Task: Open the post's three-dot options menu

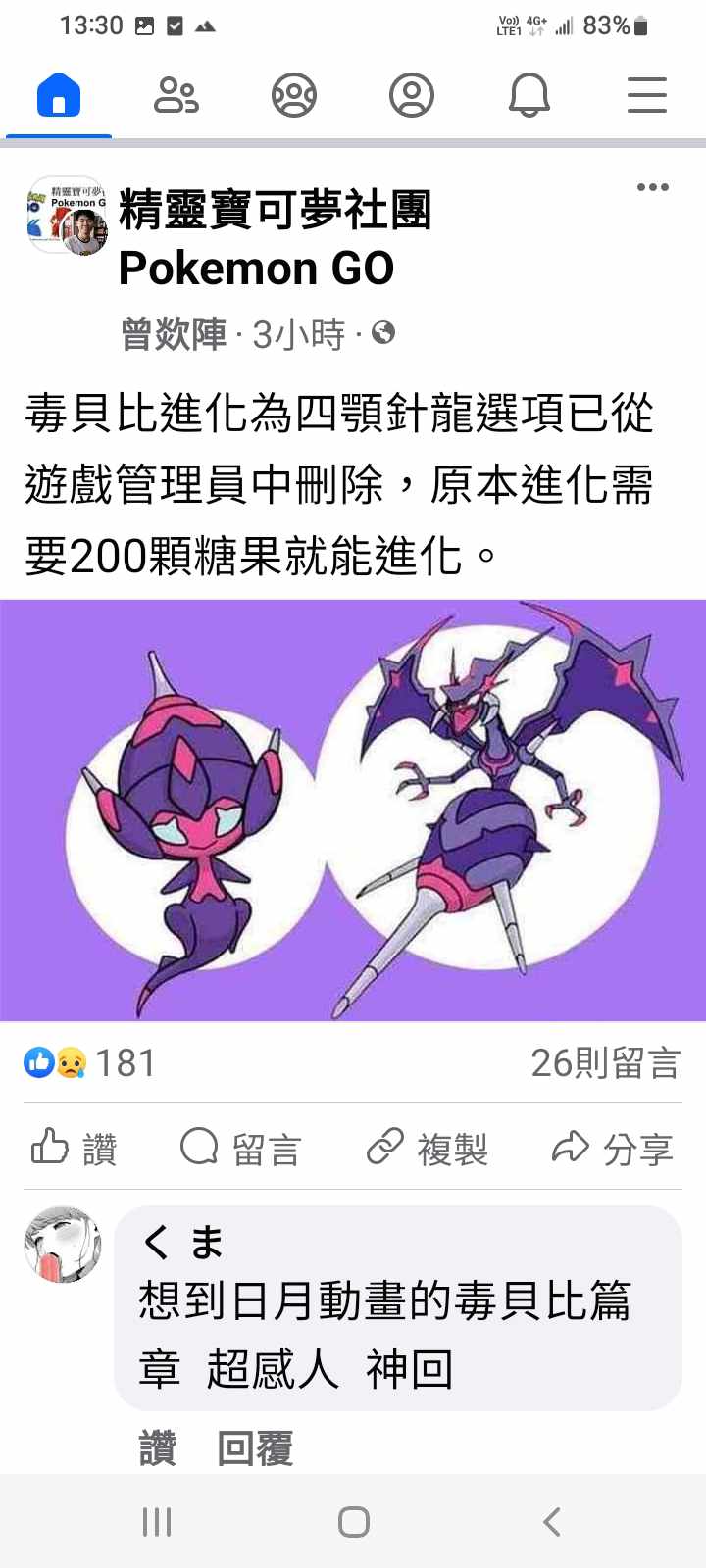Action: (x=652, y=187)
